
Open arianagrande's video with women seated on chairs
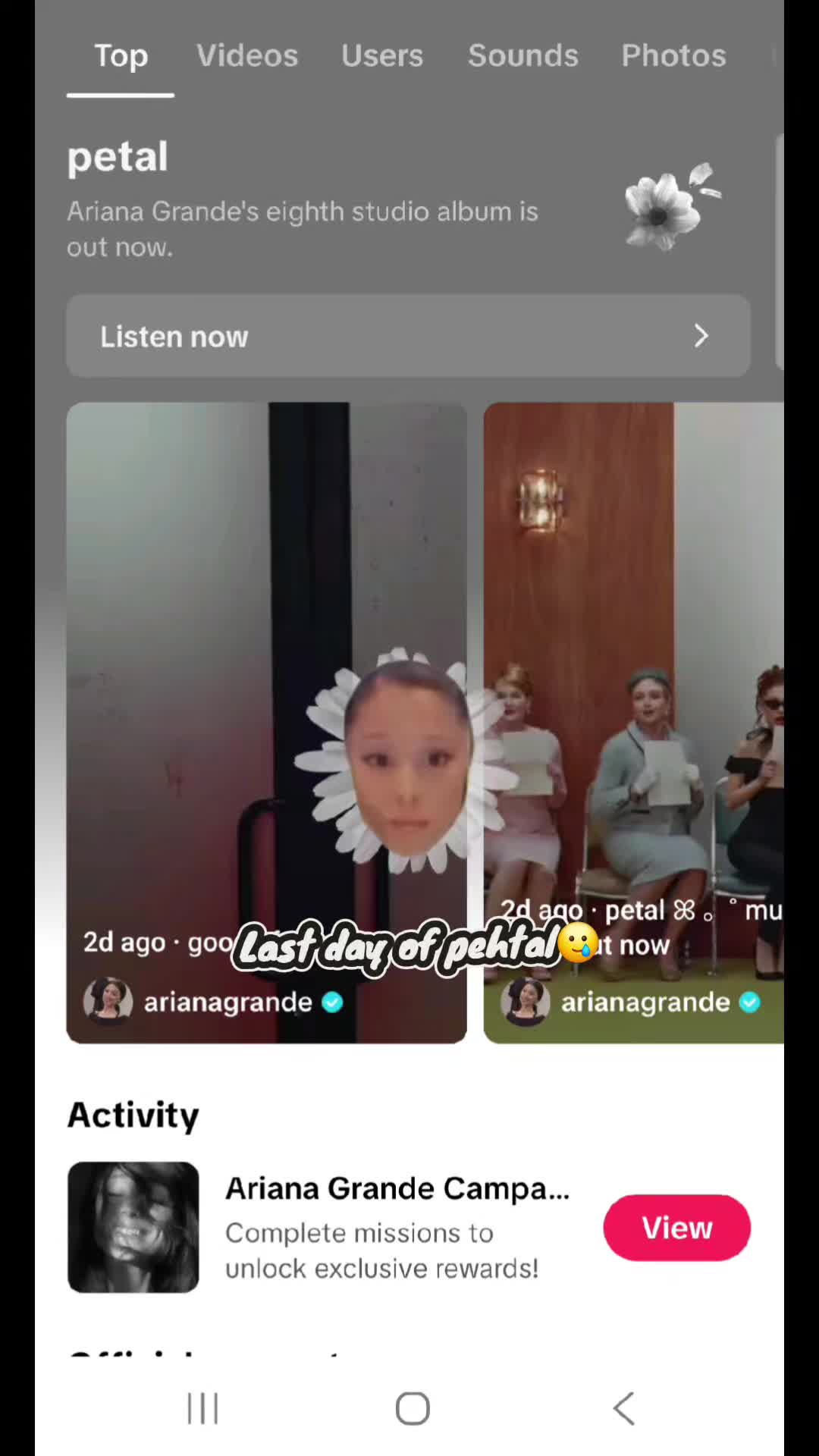click(634, 723)
